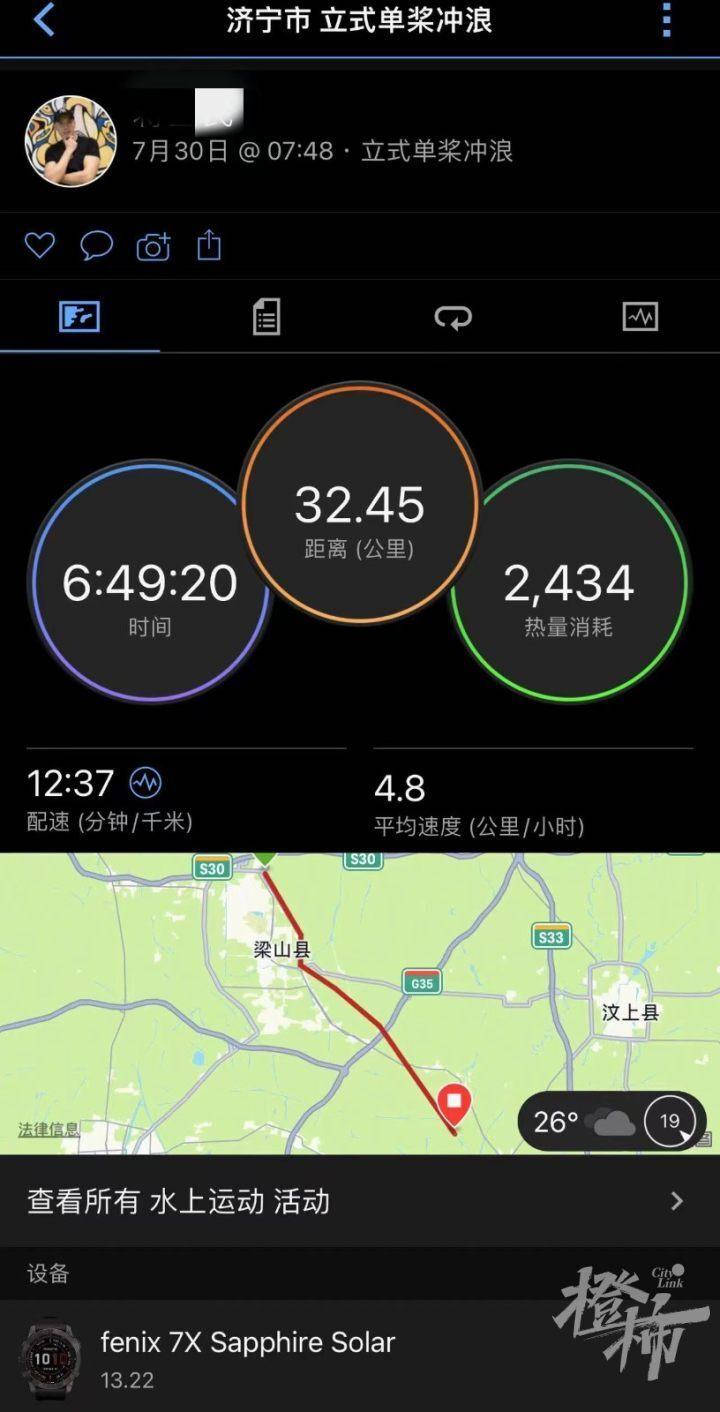
Task: Open the comment bubble icon
Action: tap(96, 246)
